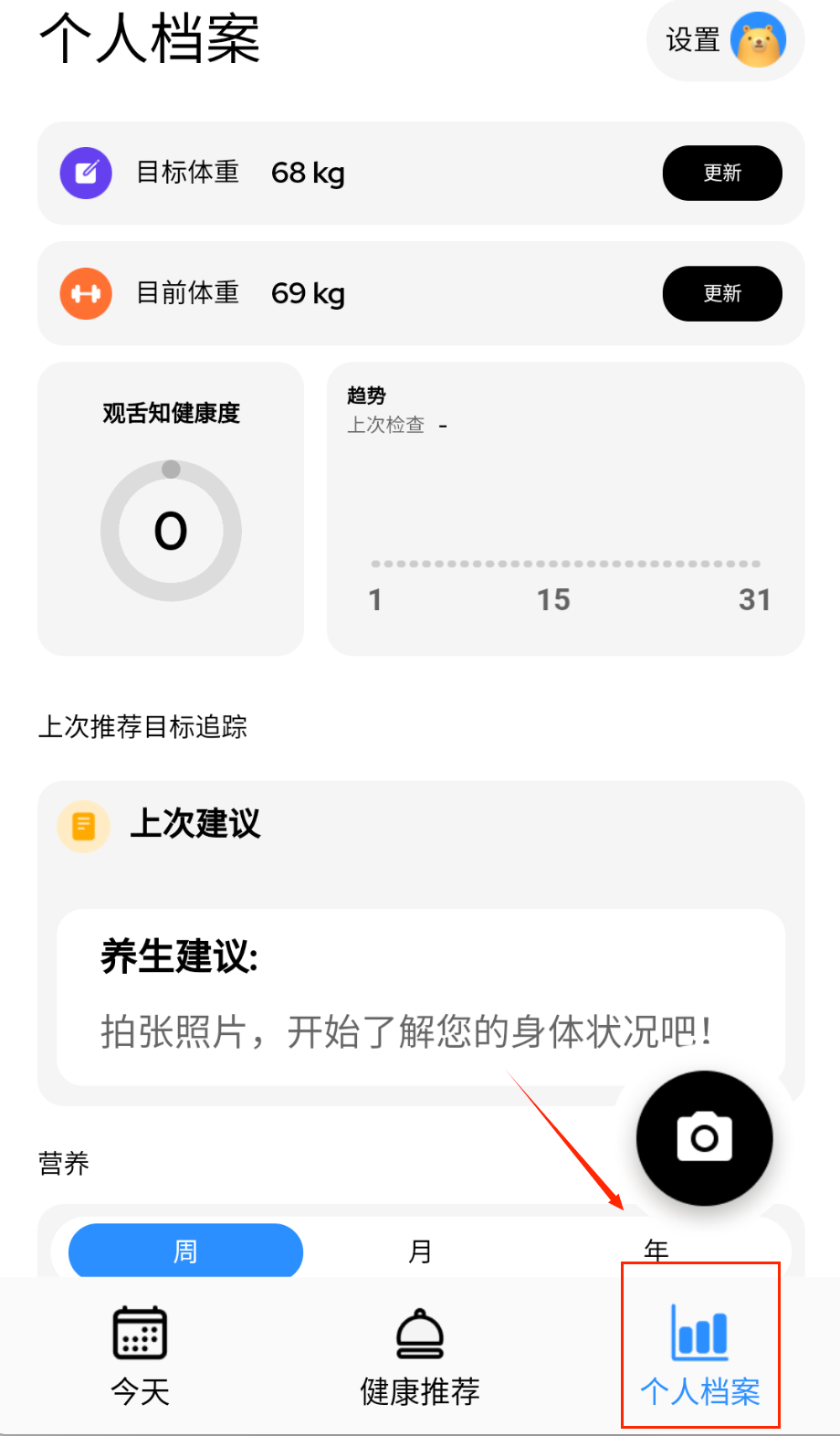Select the 个人档案 tab
Screen dimensions: 840x1436
[700, 1356]
